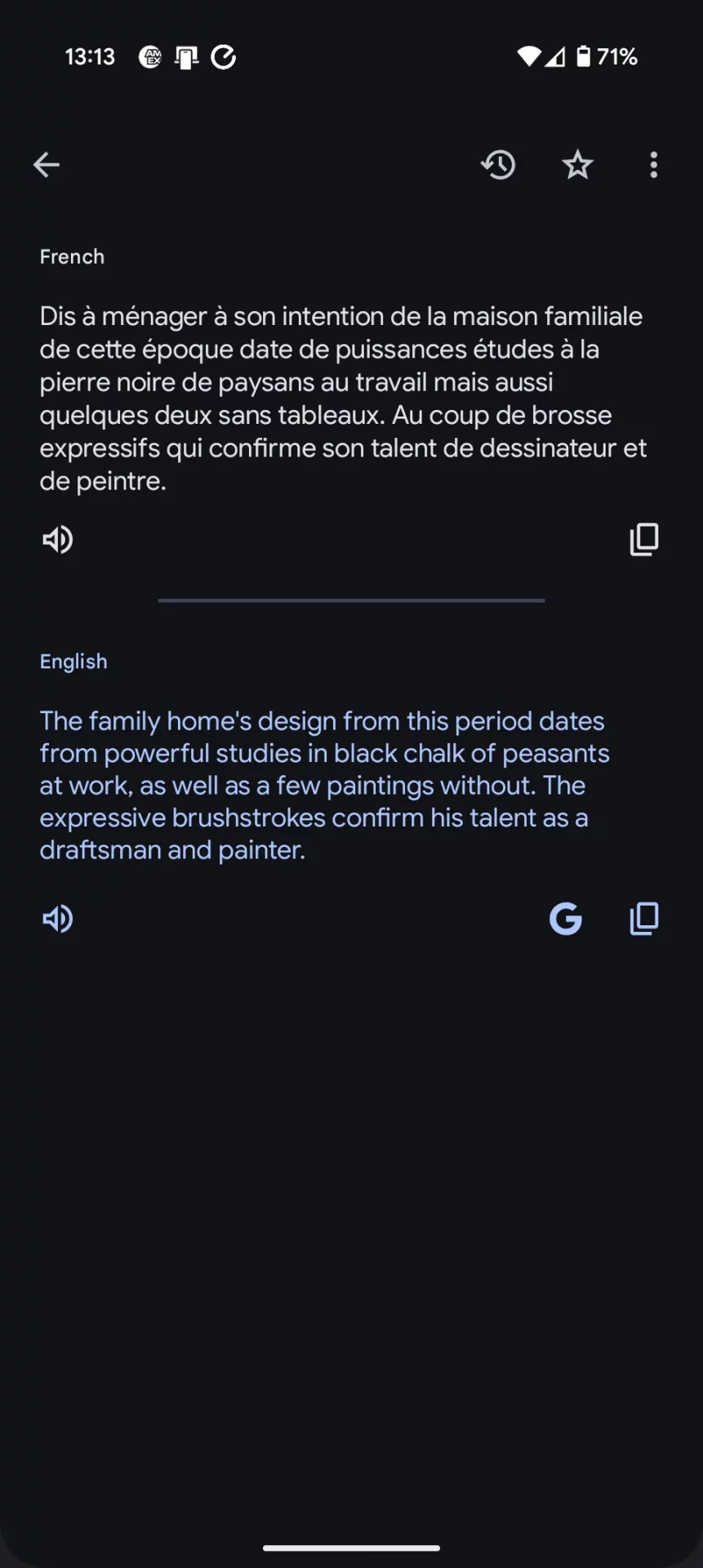
Task: Open translation history
Action: (x=498, y=165)
